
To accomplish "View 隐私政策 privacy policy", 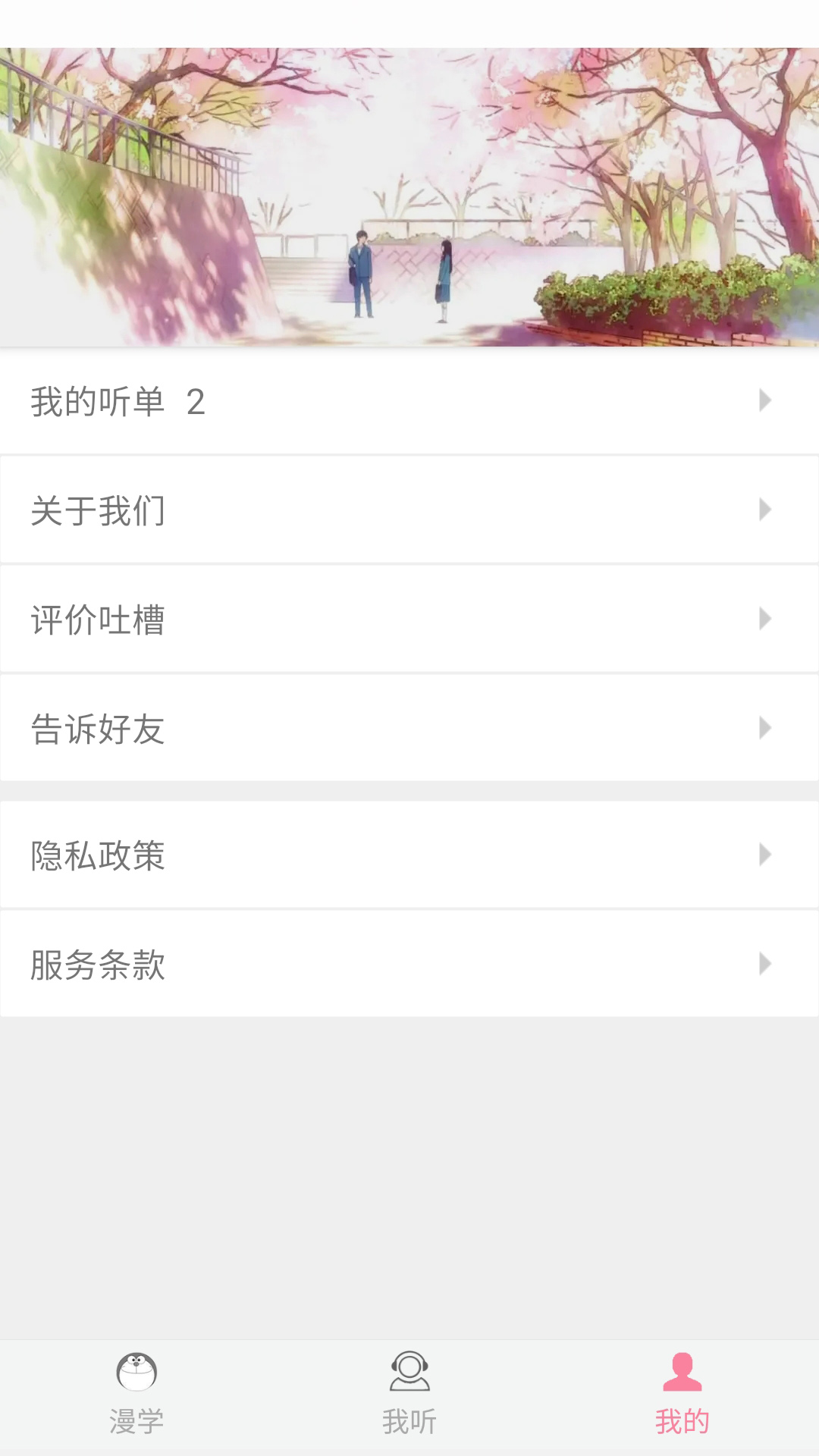I will point(409,855).
